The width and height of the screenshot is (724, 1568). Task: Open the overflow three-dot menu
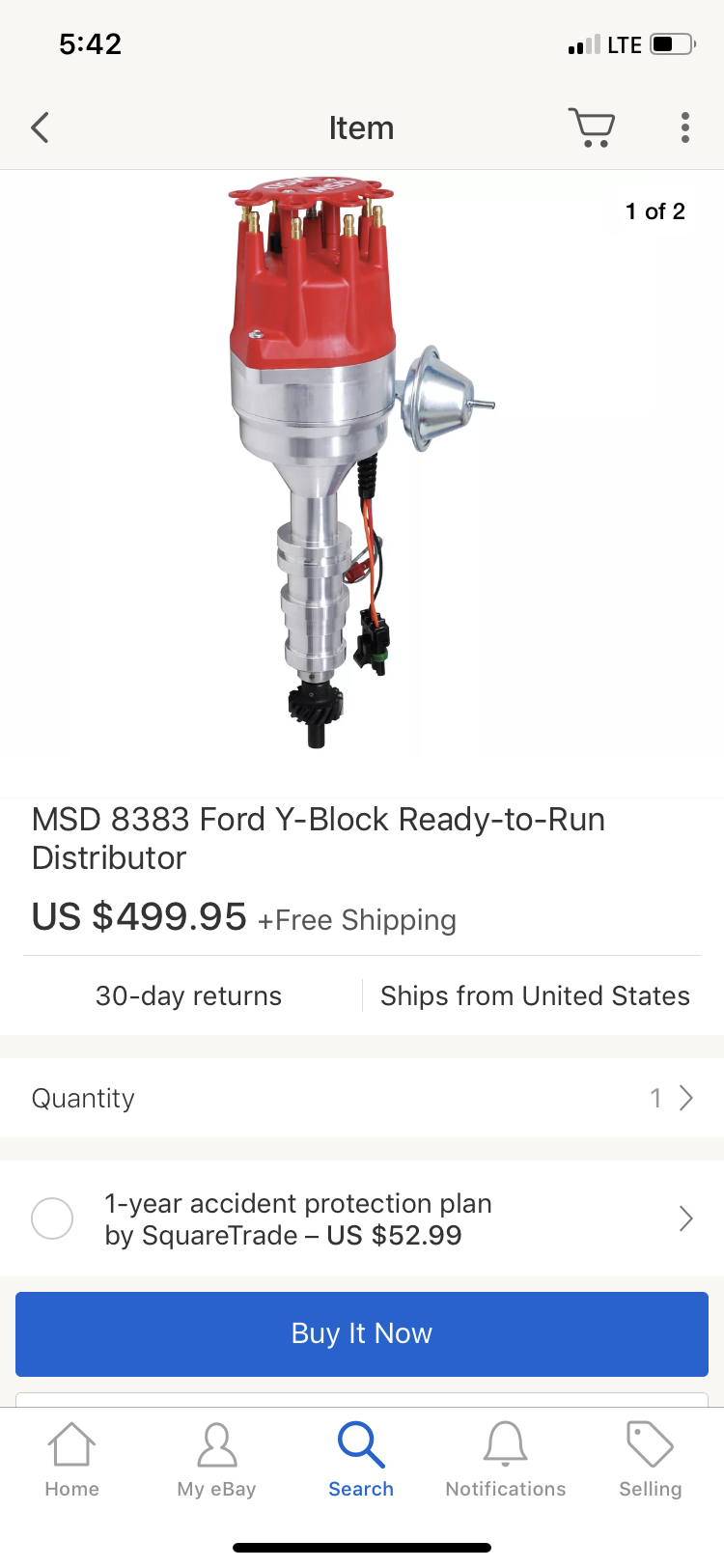point(684,126)
